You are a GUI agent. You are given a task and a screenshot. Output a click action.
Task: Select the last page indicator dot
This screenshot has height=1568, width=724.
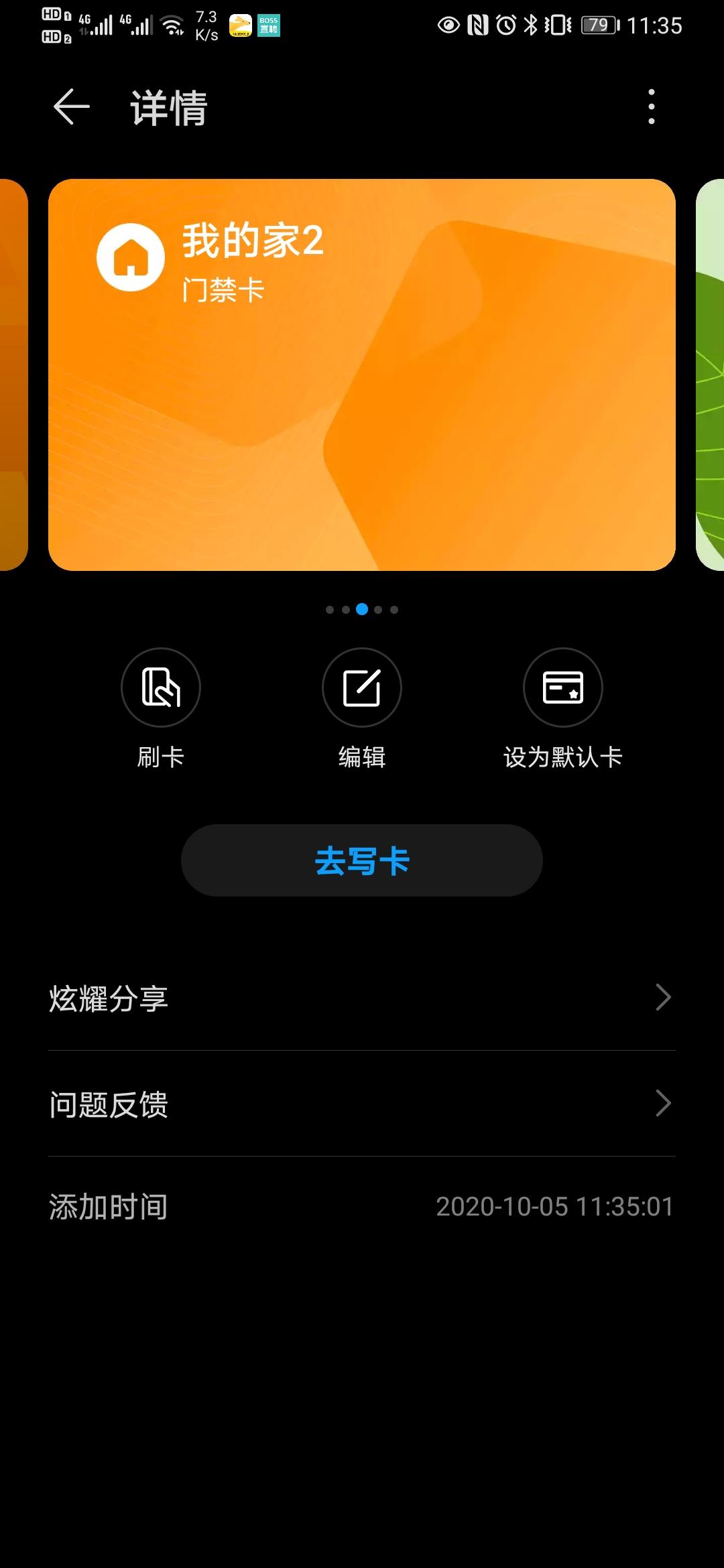pos(394,610)
